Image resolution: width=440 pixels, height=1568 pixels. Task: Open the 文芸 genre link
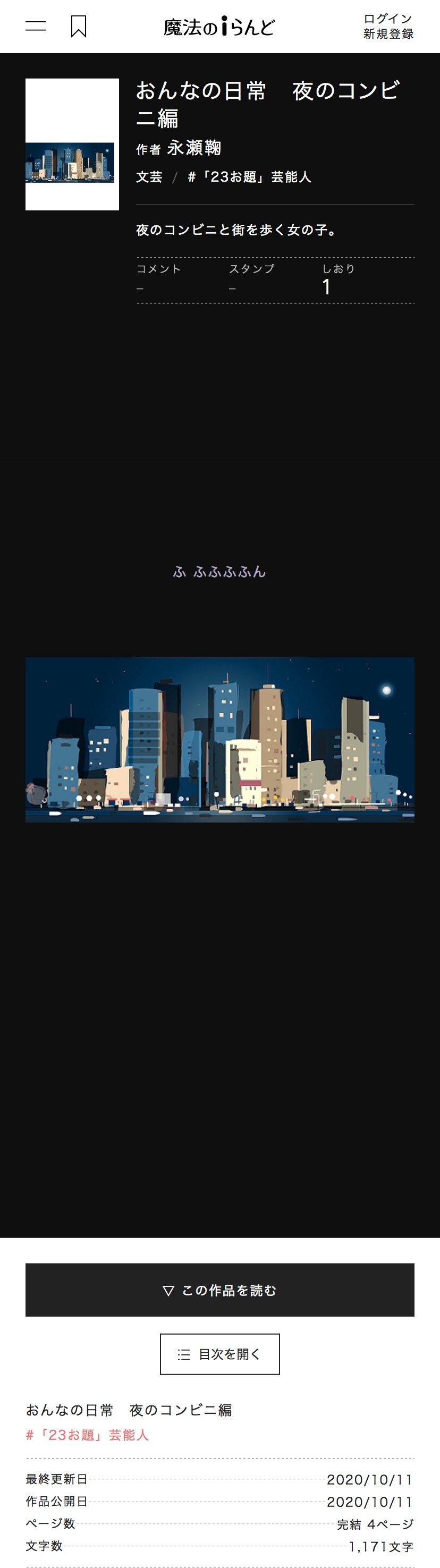pos(149,177)
